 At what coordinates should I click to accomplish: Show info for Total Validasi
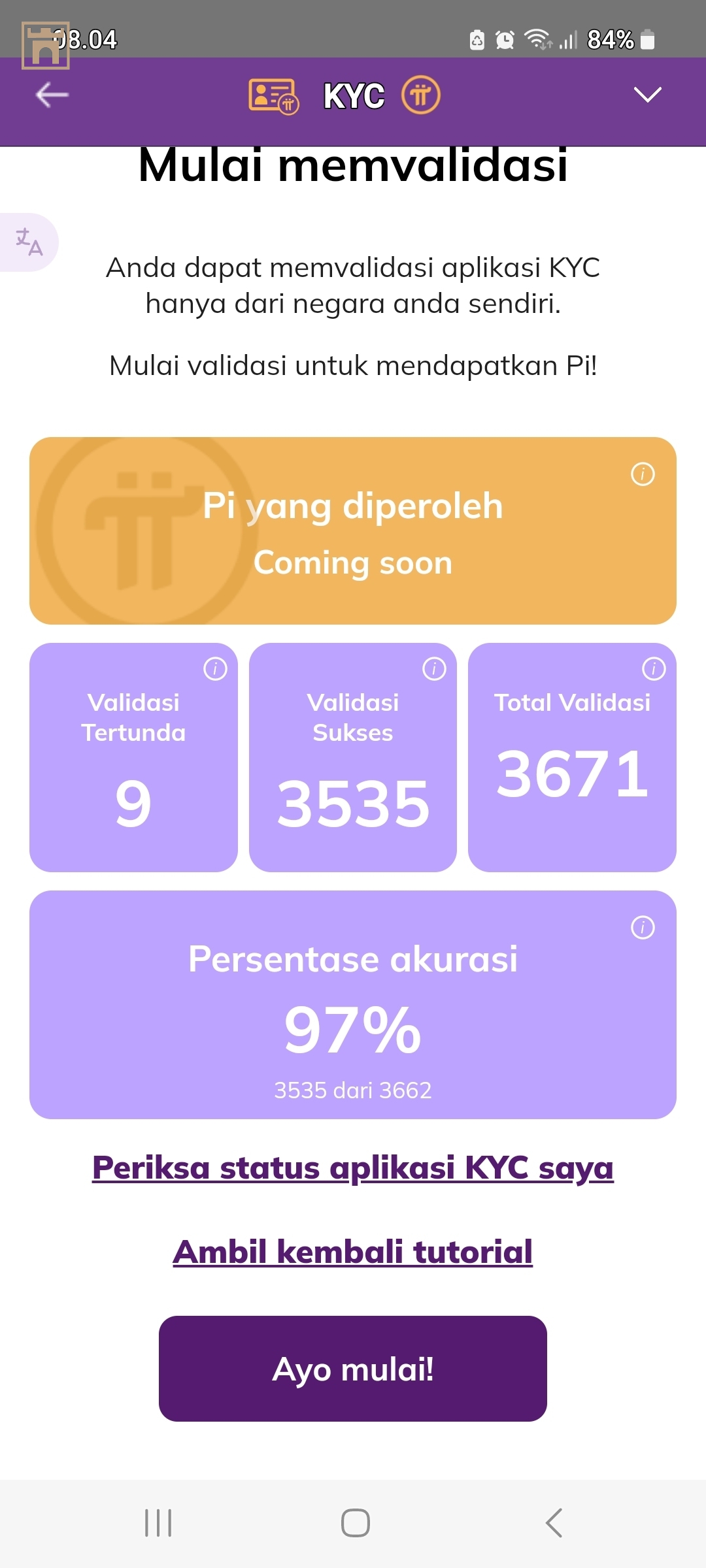click(x=654, y=668)
